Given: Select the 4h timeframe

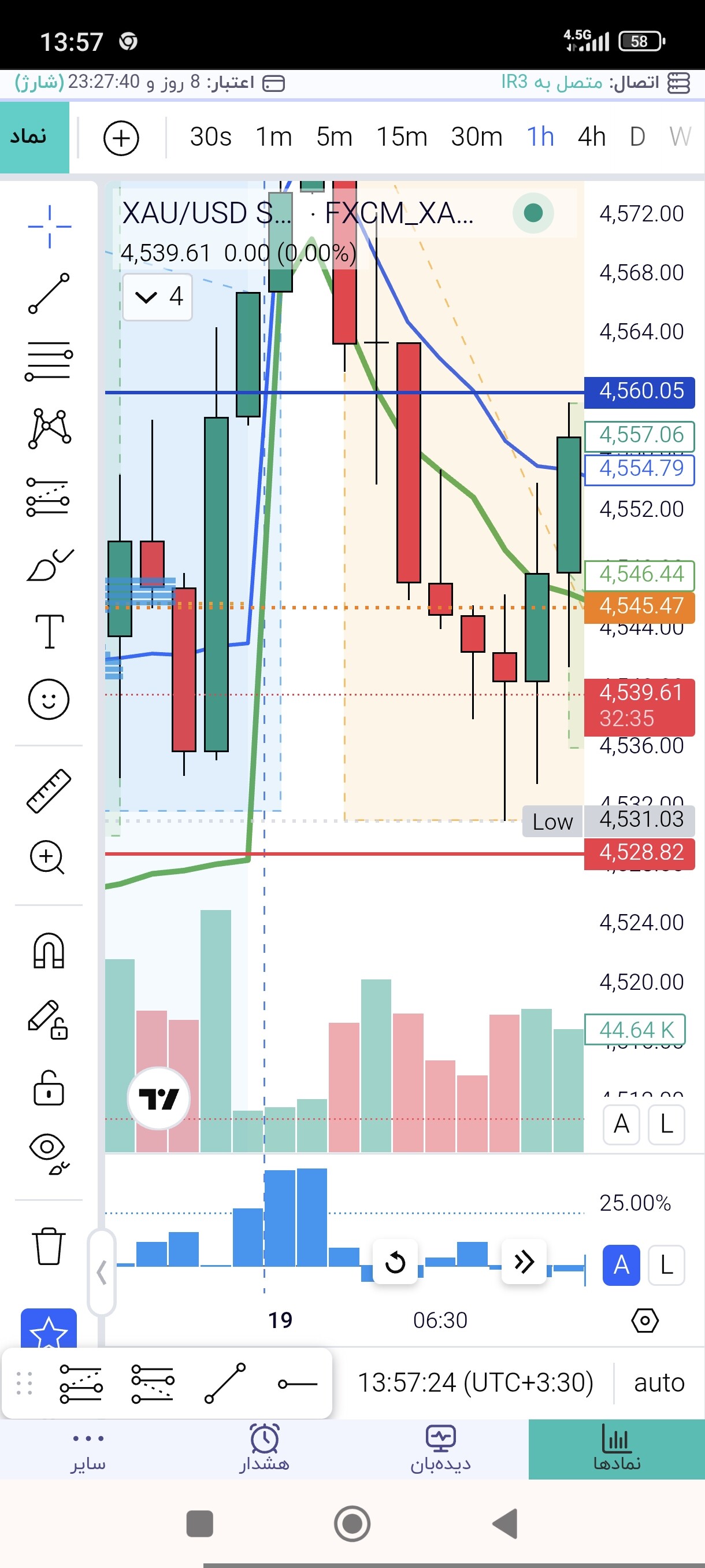Looking at the screenshot, I should (591, 137).
